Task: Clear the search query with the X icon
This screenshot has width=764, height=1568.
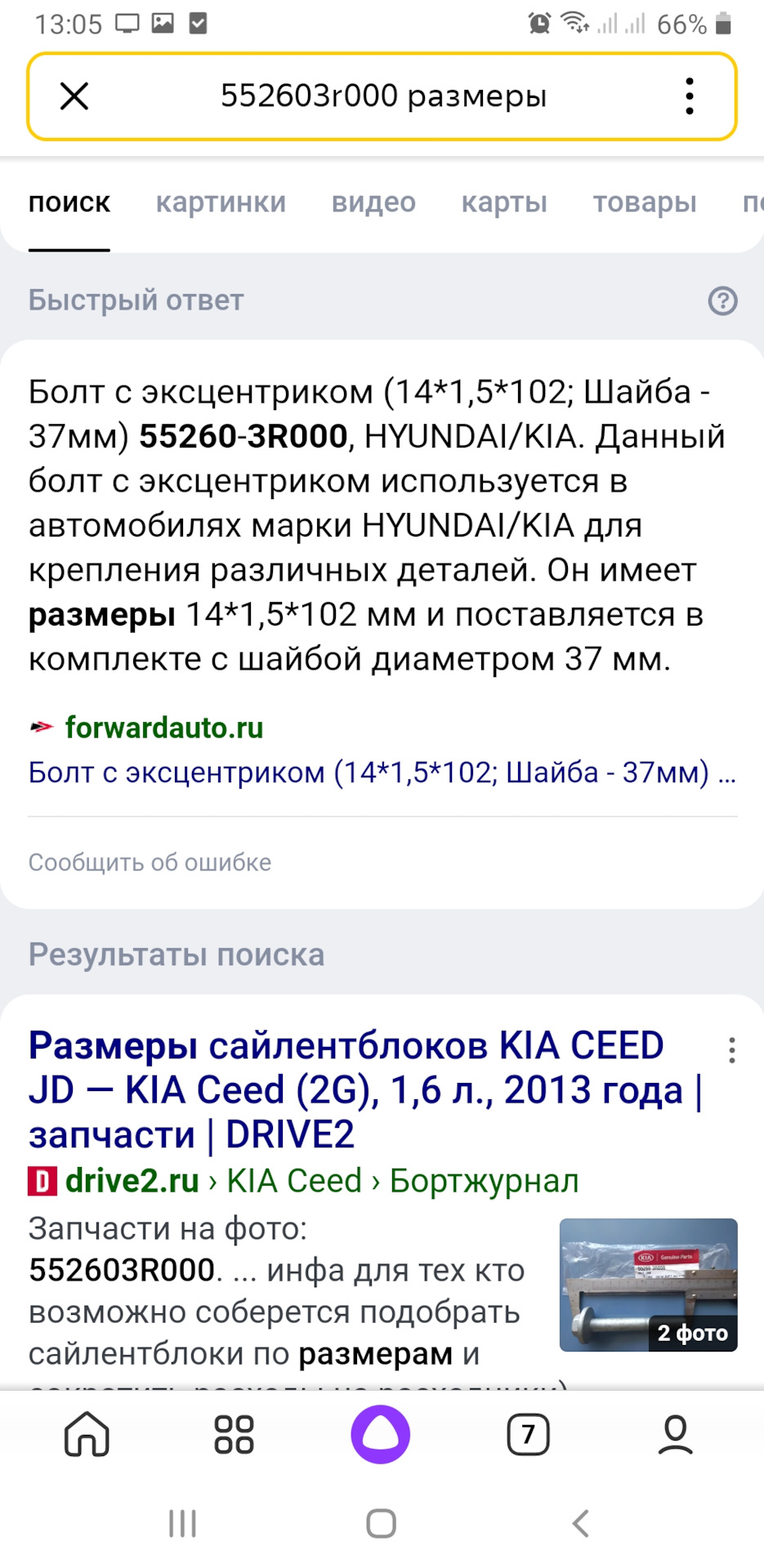Action: [x=74, y=96]
